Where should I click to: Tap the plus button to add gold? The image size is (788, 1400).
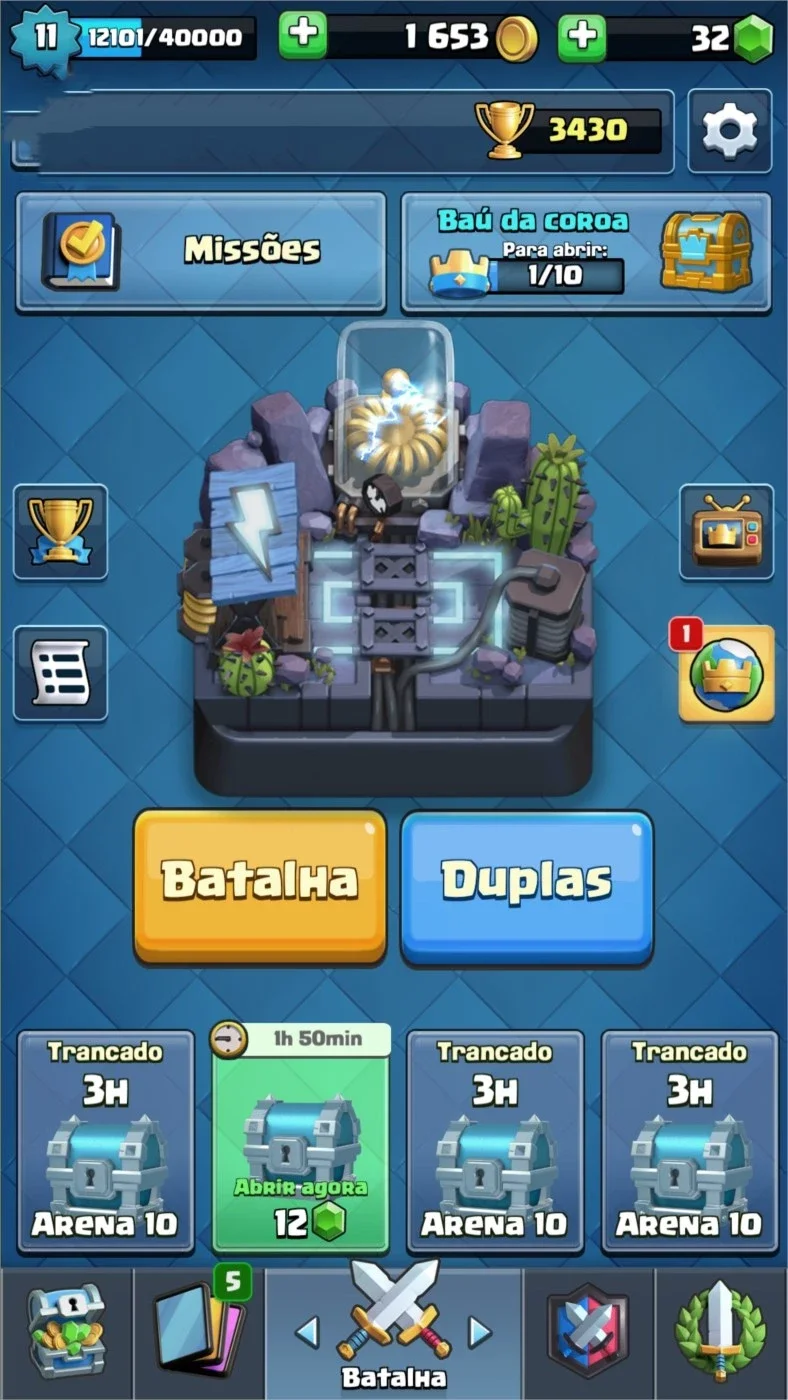click(x=303, y=37)
